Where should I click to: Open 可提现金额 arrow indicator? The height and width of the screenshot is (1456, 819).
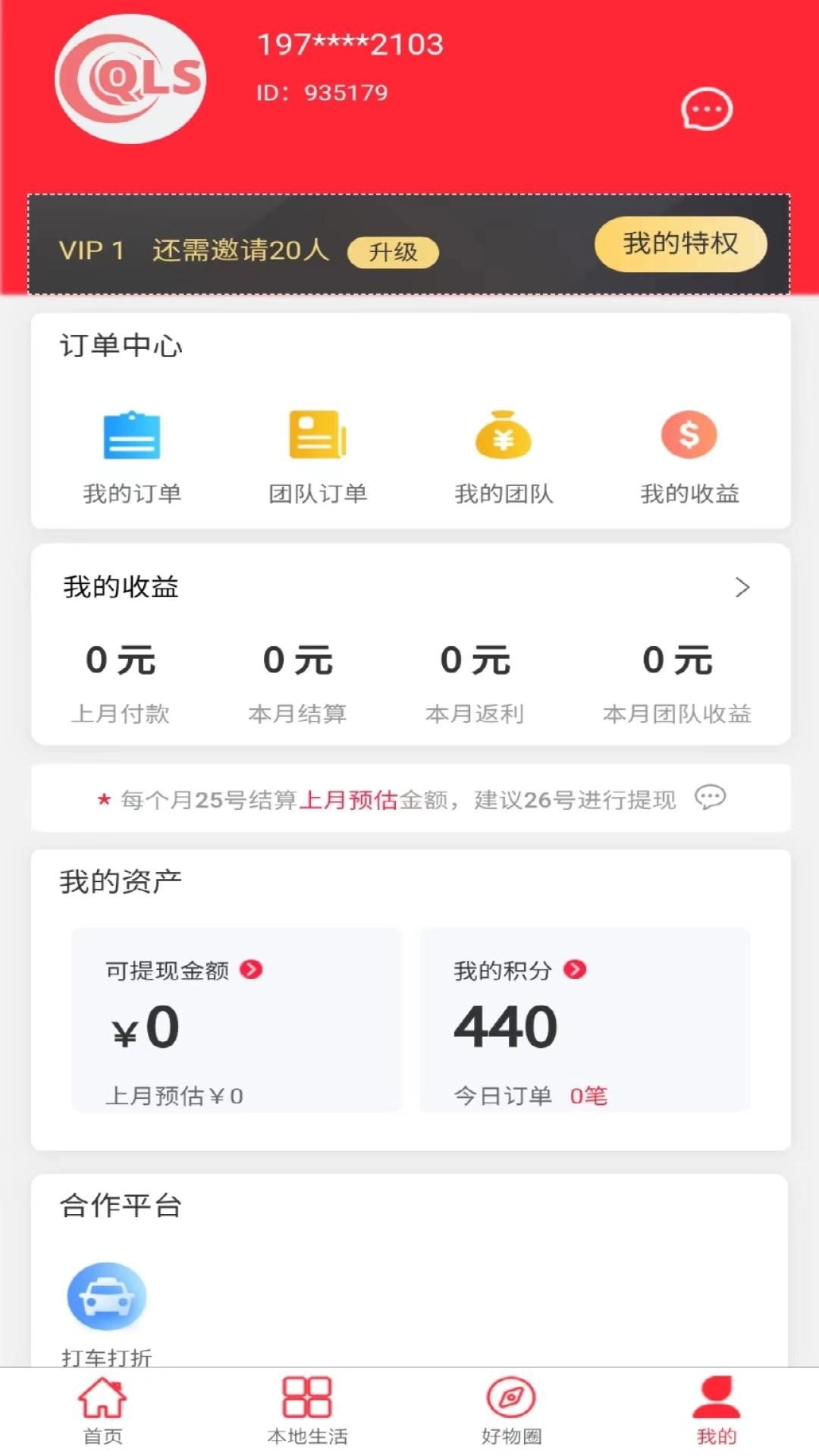pos(250,971)
